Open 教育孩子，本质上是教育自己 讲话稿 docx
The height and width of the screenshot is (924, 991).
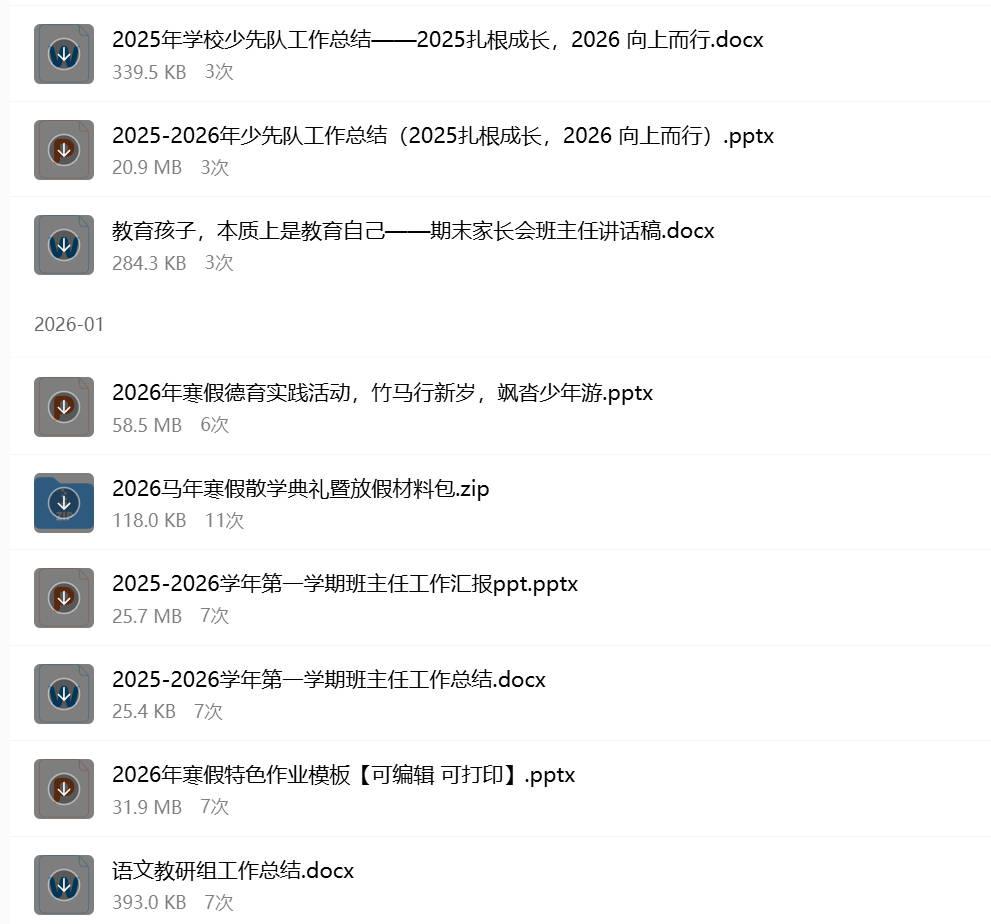(413, 231)
